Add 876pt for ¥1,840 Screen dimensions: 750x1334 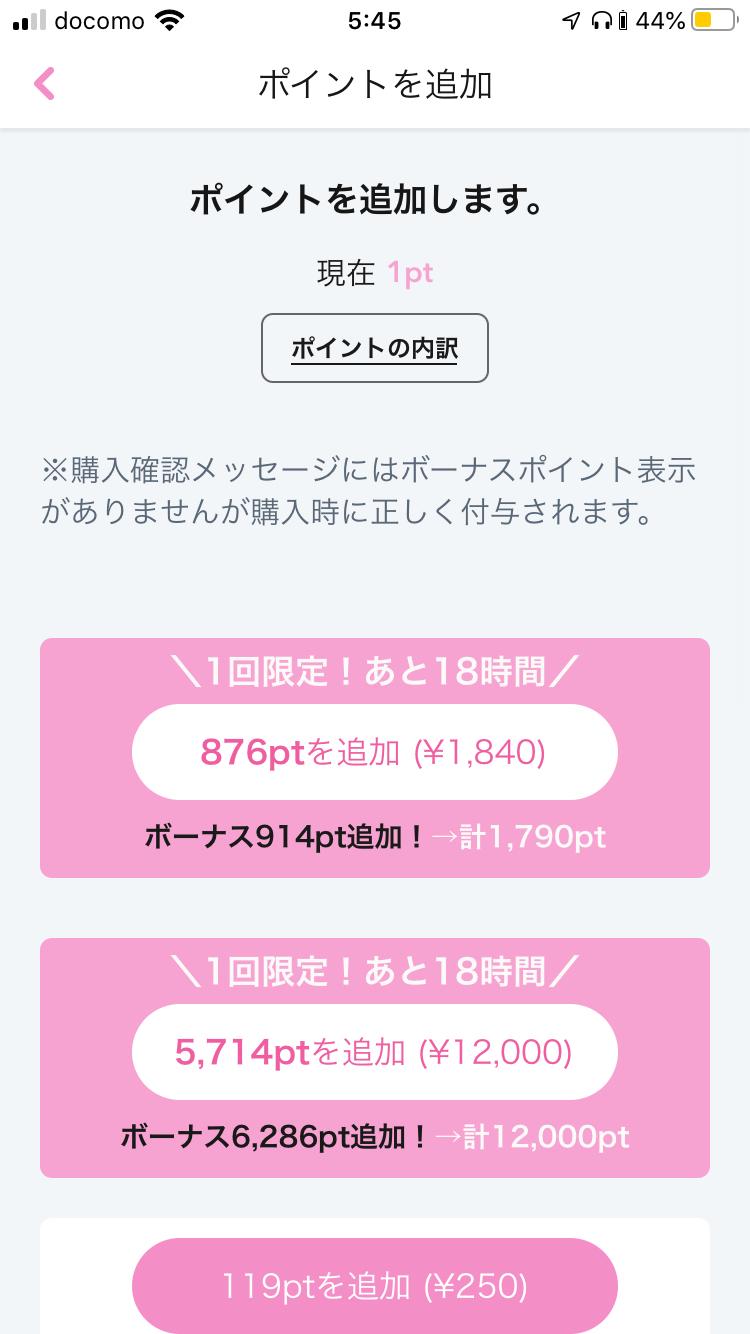[x=374, y=752]
